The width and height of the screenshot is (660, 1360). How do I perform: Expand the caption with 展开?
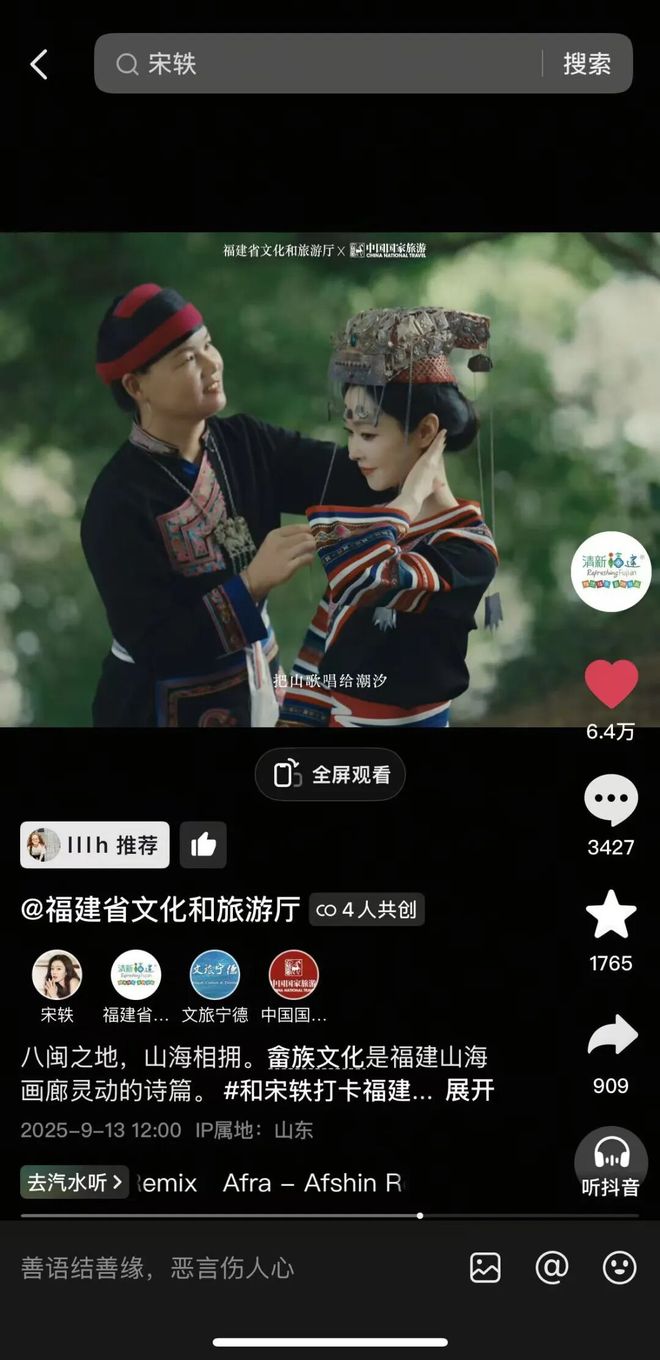pos(469,1090)
